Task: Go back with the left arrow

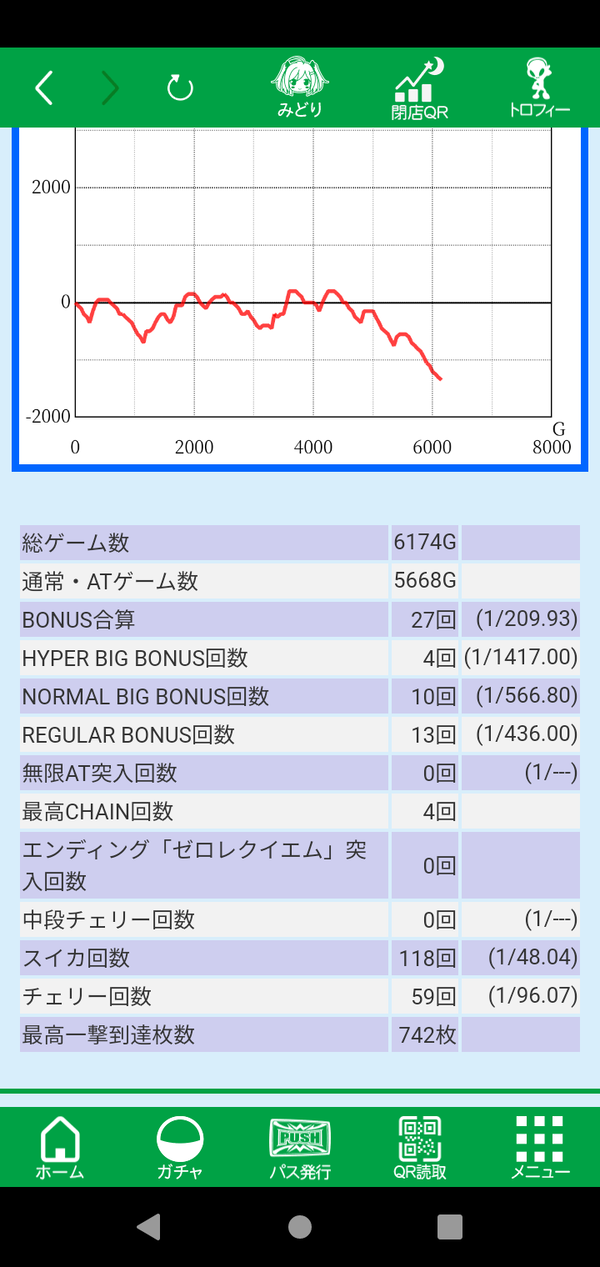Action: pos(43,88)
